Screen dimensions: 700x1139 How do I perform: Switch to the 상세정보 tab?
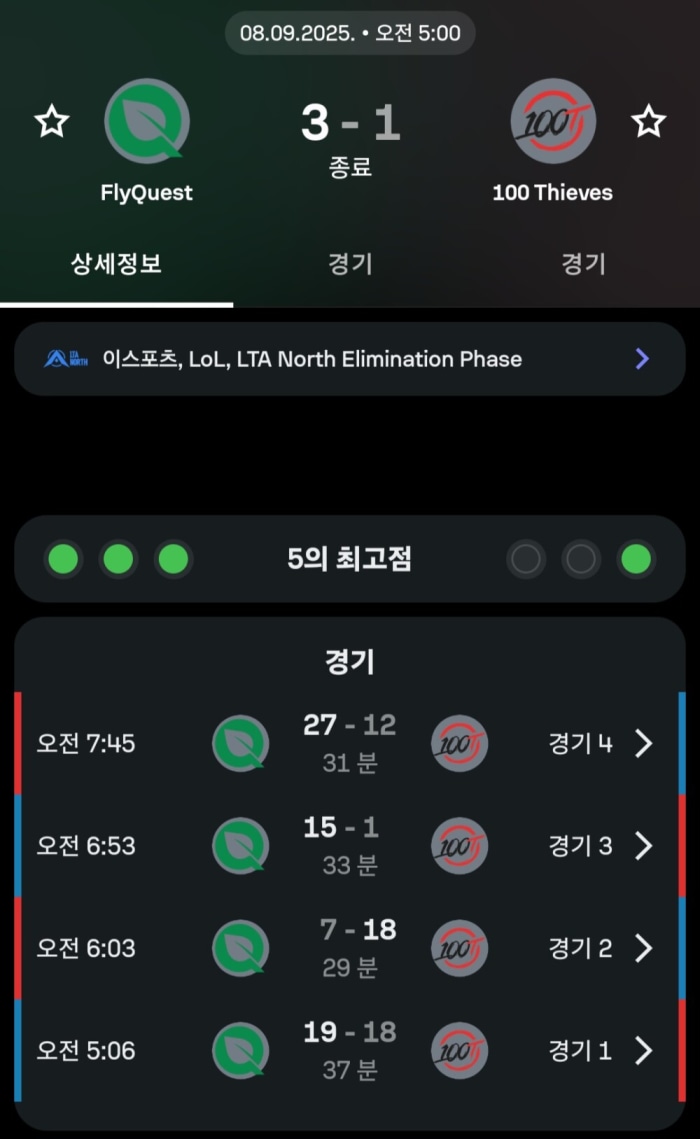pos(116,264)
